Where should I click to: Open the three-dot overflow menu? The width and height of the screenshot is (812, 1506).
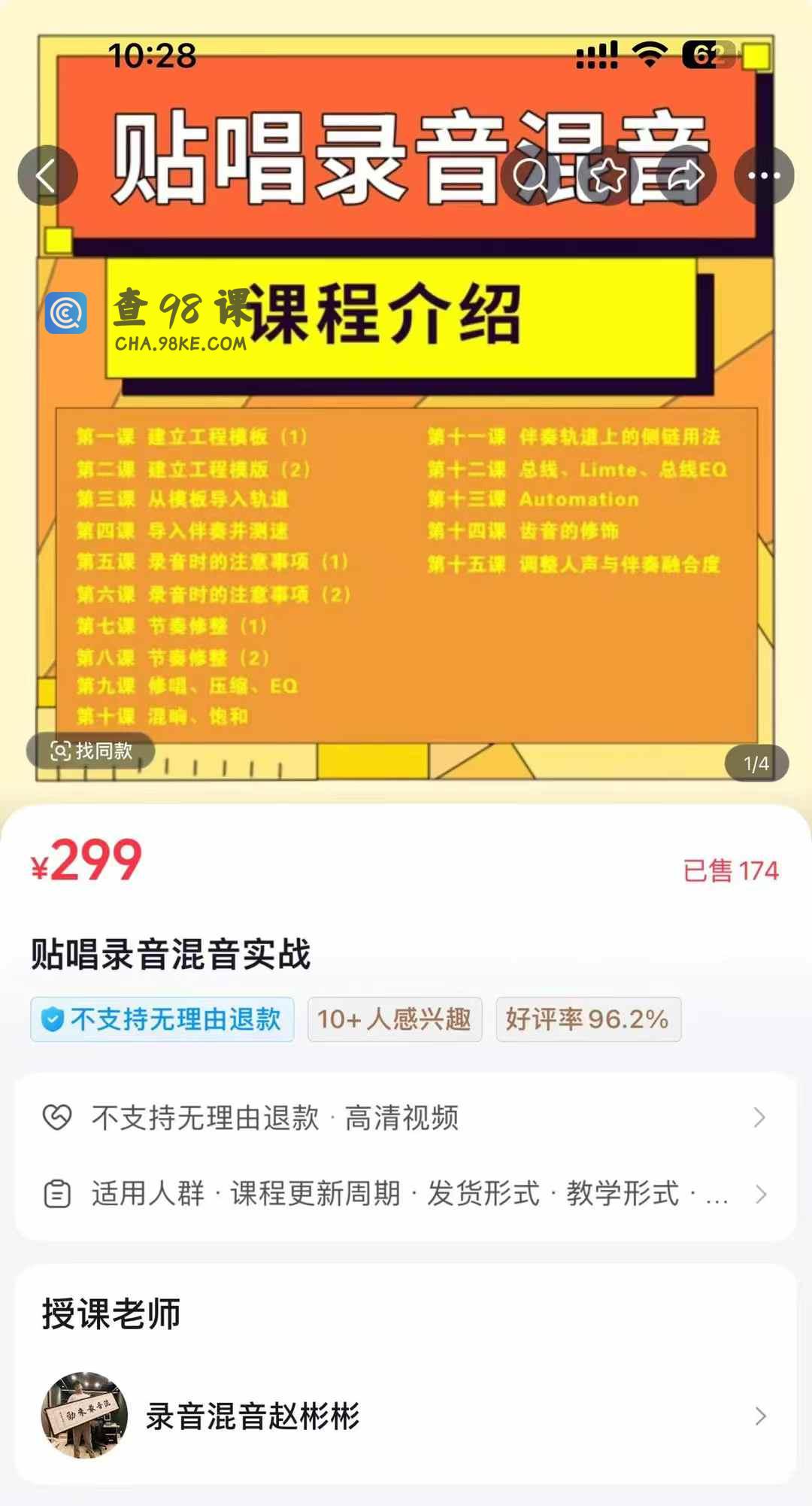[764, 176]
